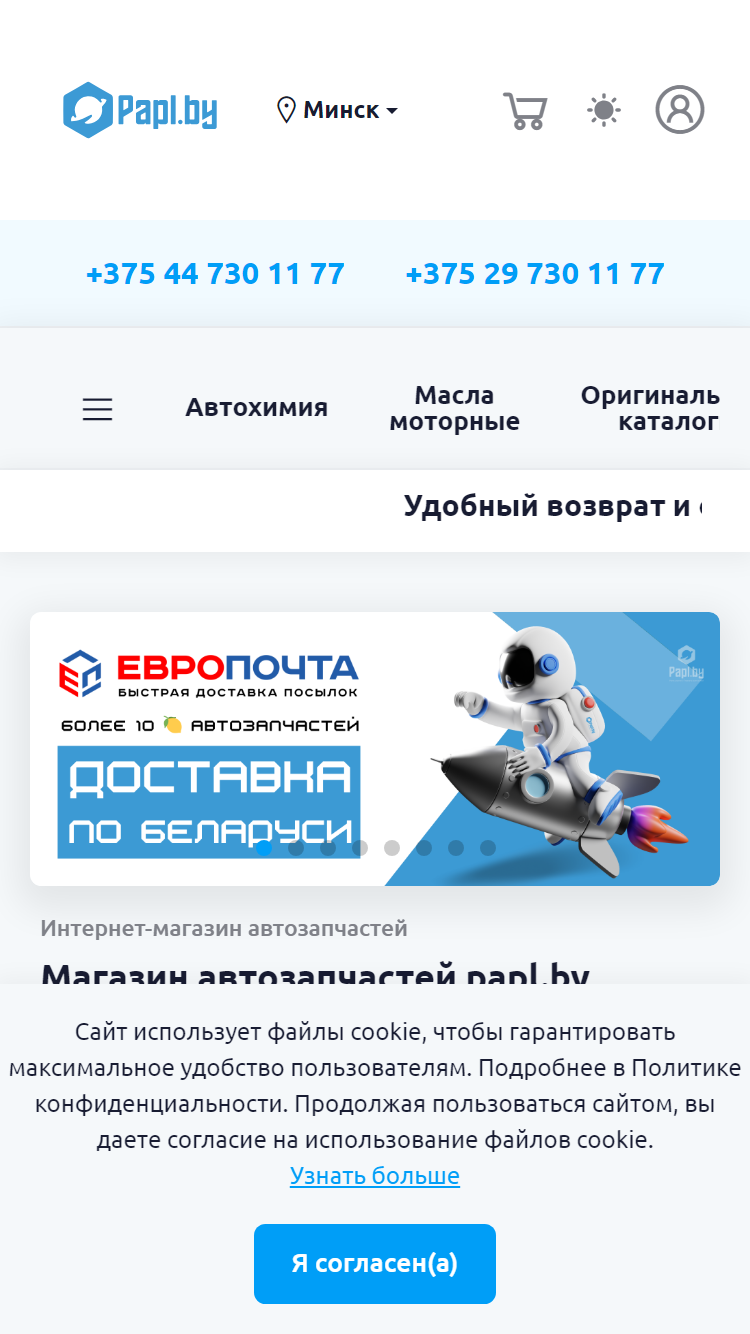Toggle the light/dark theme sun icon
This screenshot has height=1334, width=750.
click(x=604, y=110)
